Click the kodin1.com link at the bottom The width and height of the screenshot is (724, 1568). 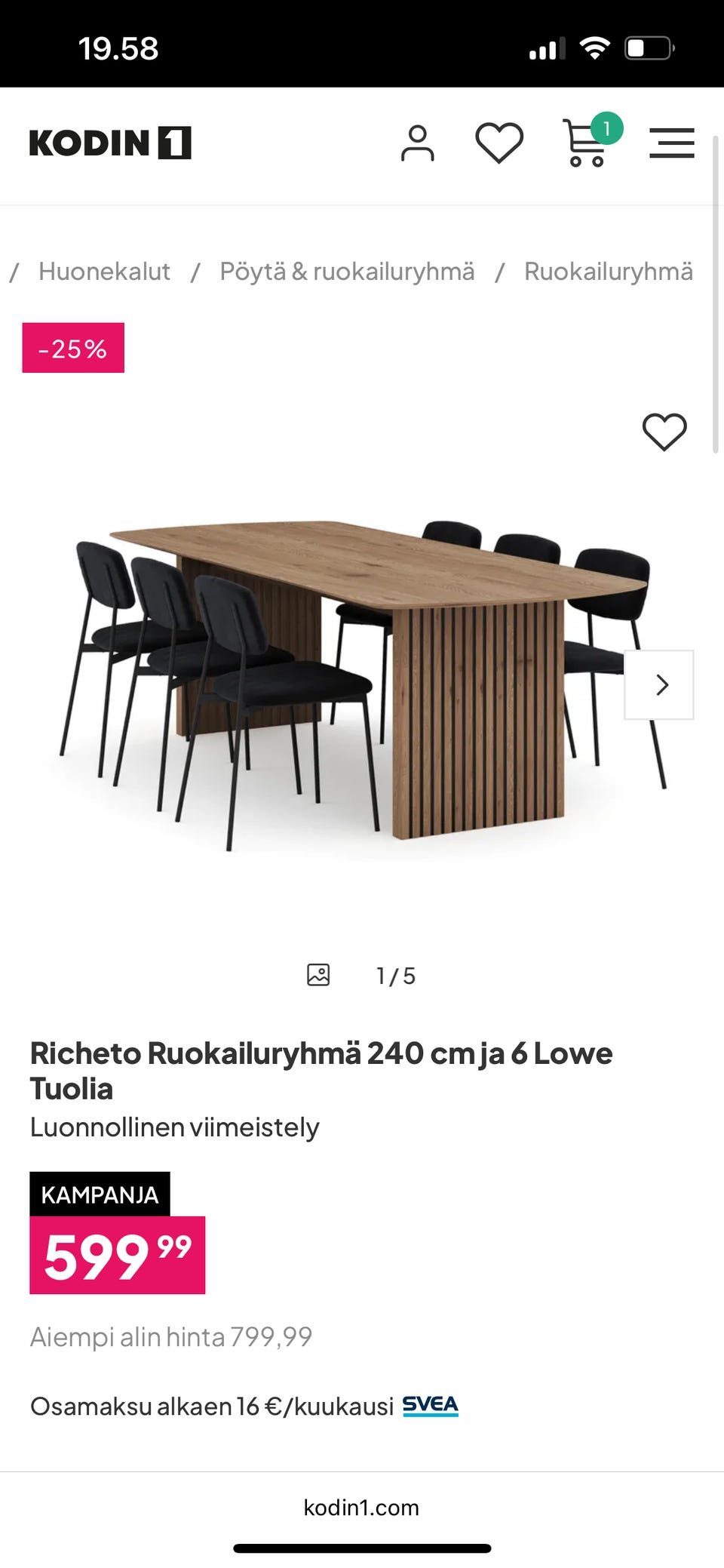click(361, 1507)
